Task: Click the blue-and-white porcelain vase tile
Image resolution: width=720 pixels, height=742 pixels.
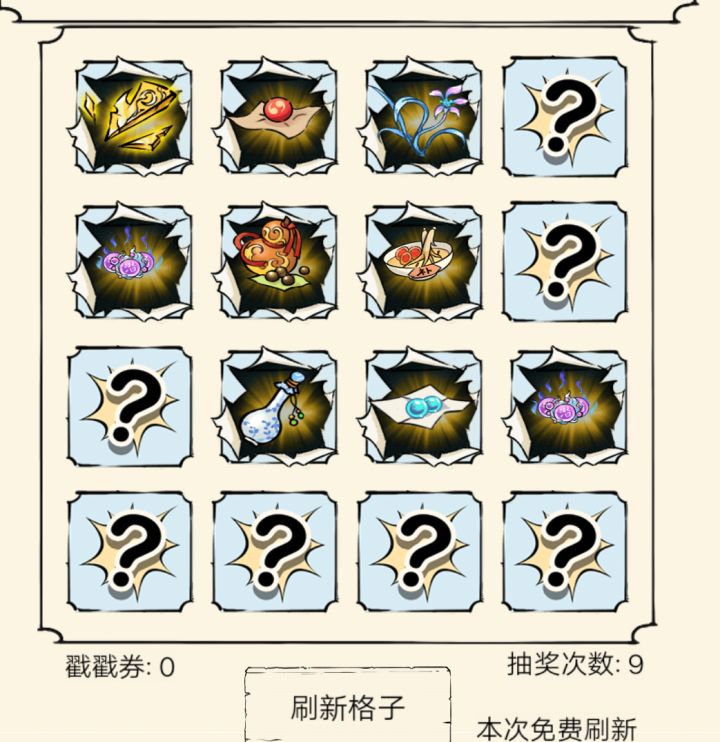Action: point(276,406)
